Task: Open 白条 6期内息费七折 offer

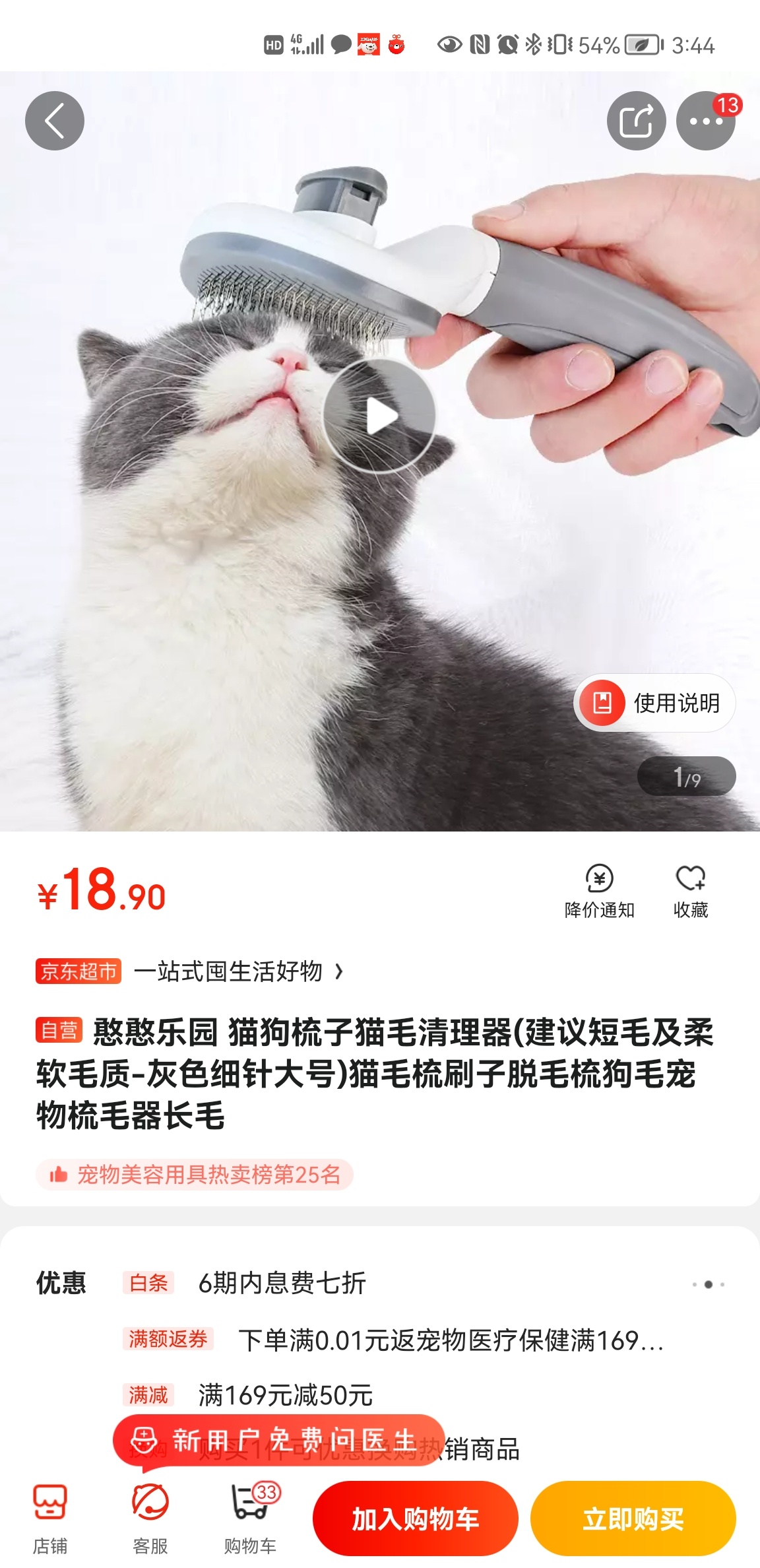Action: [x=282, y=1283]
